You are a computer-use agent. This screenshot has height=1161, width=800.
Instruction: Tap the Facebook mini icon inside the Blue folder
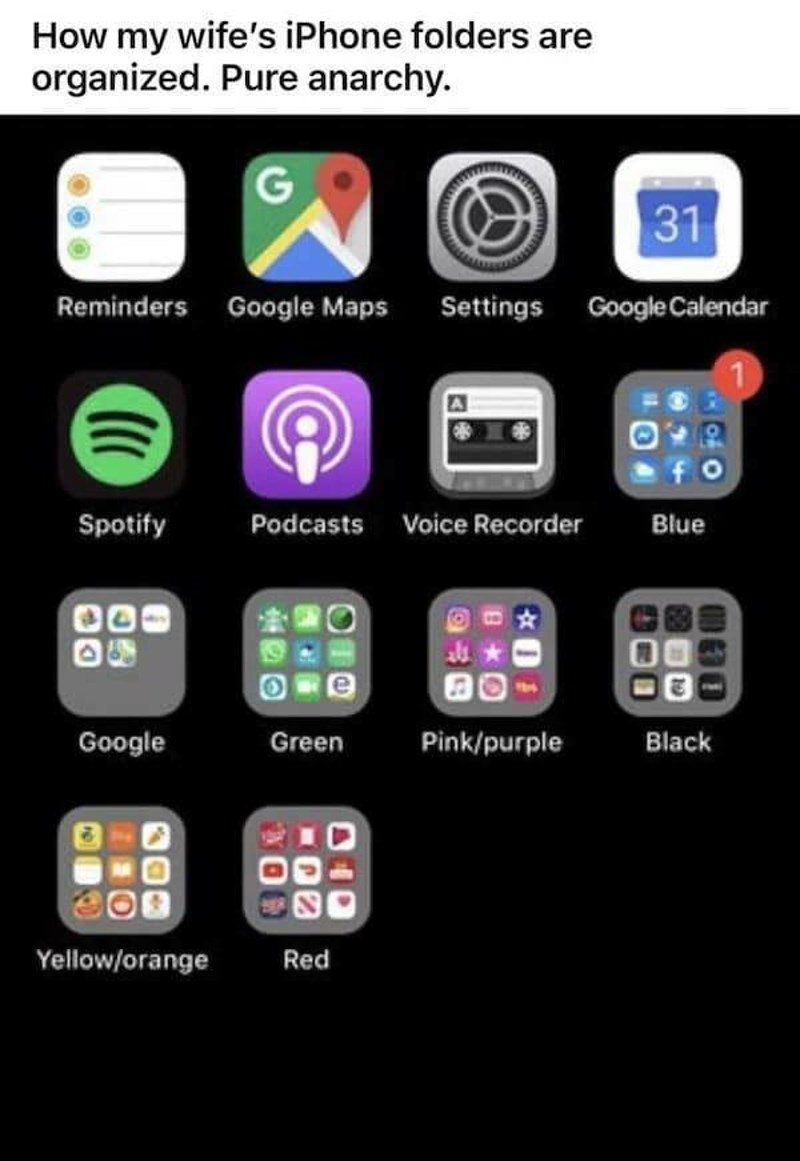[677, 467]
